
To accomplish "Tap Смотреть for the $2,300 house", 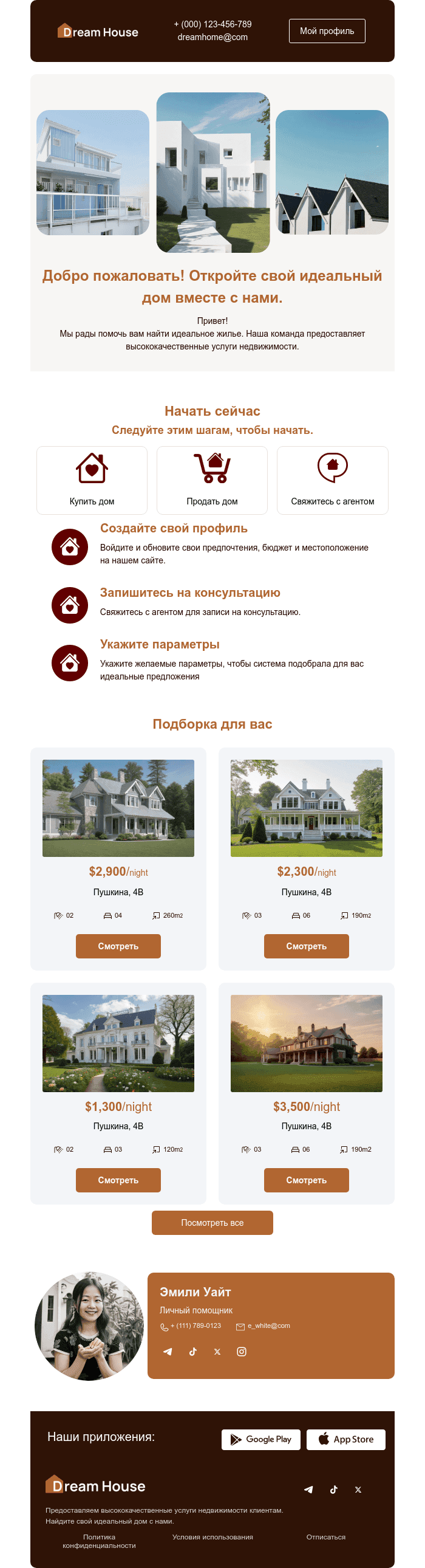I will point(306,946).
